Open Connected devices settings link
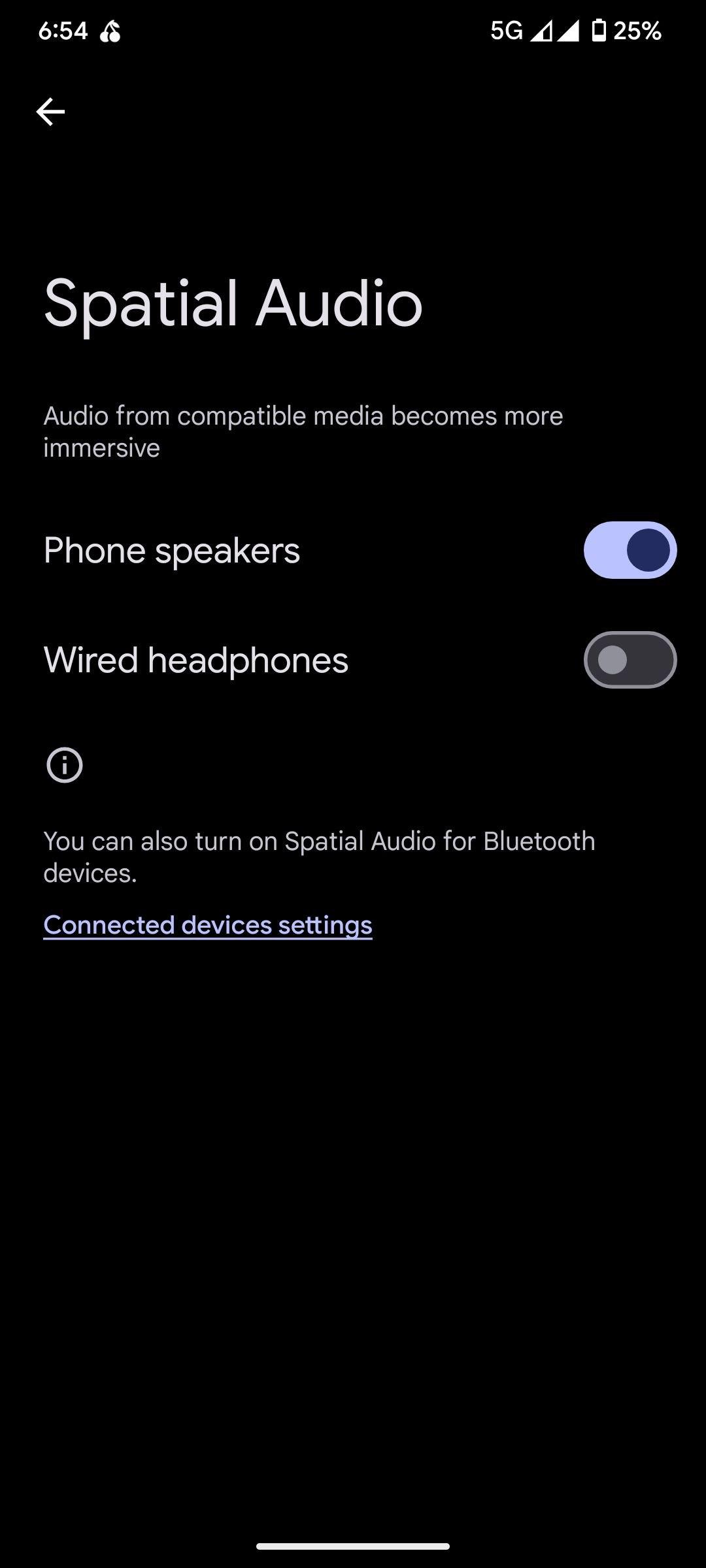Image resolution: width=706 pixels, height=1568 pixels. (208, 925)
